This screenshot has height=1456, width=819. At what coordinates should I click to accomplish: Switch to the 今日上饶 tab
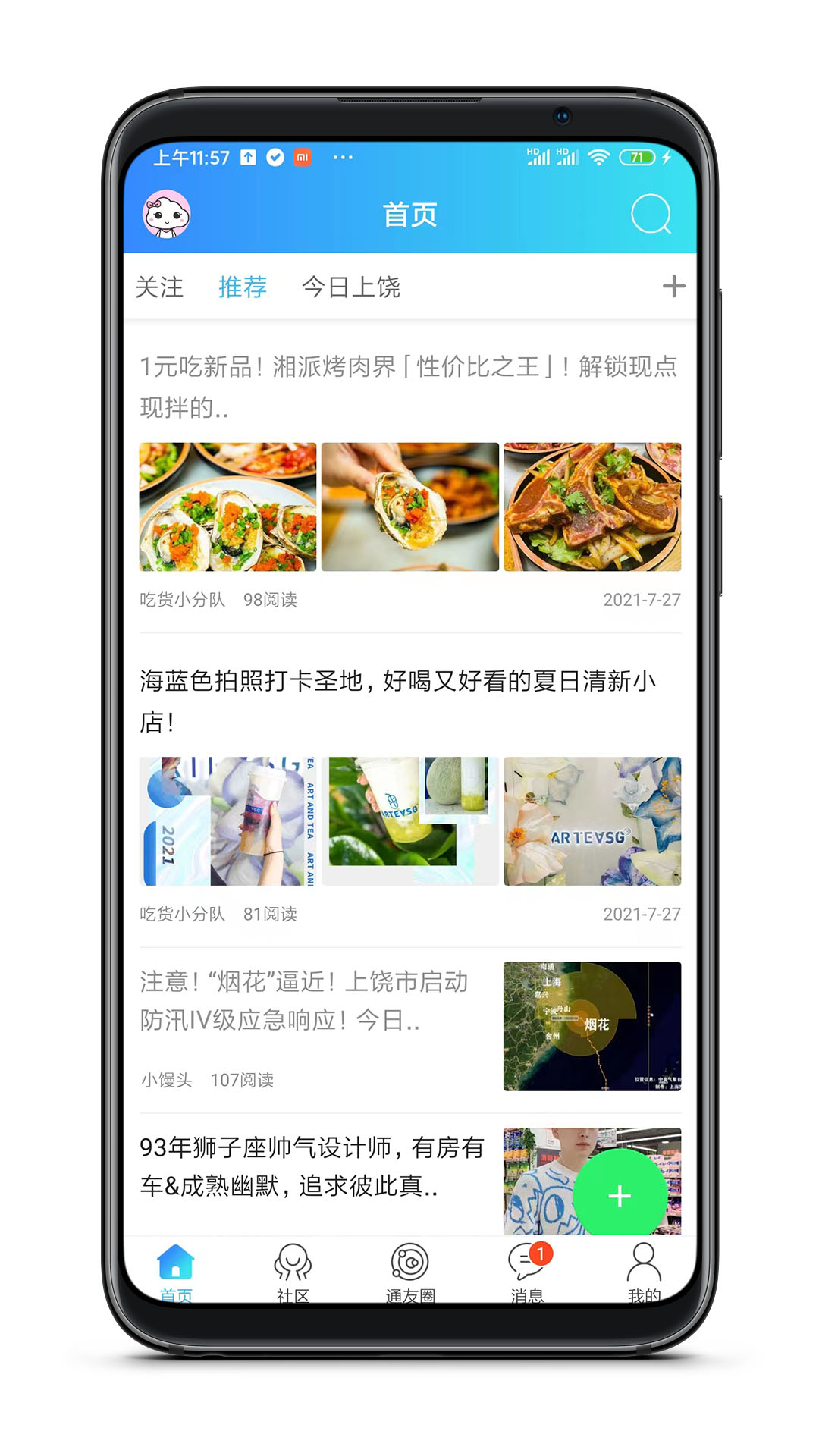[x=350, y=287]
